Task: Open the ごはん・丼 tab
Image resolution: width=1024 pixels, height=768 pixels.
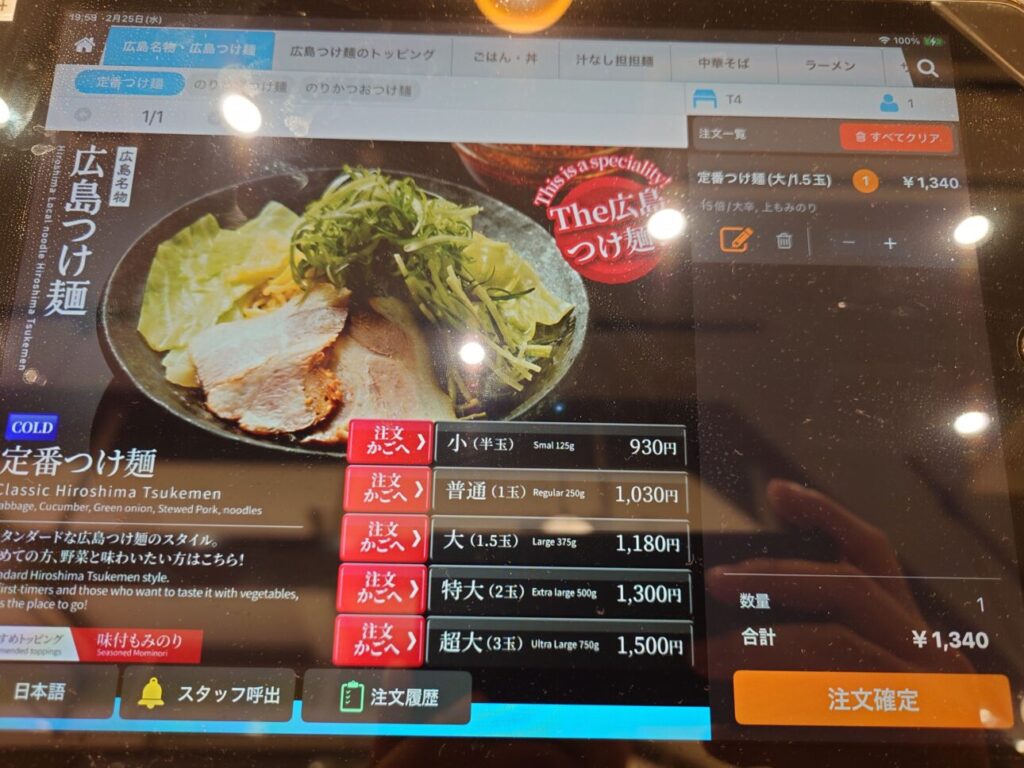Action: click(x=507, y=60)
